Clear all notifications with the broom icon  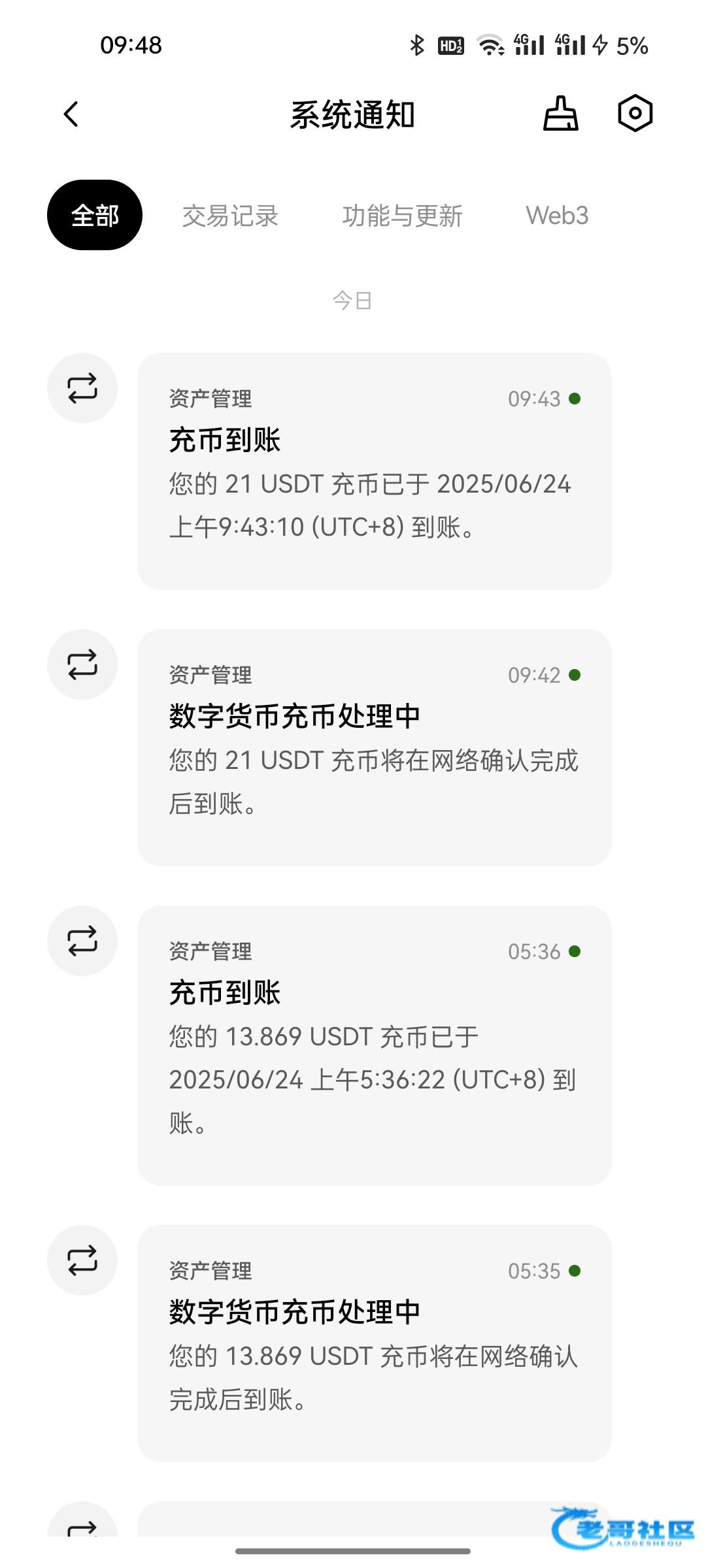(x=561, y=114)
